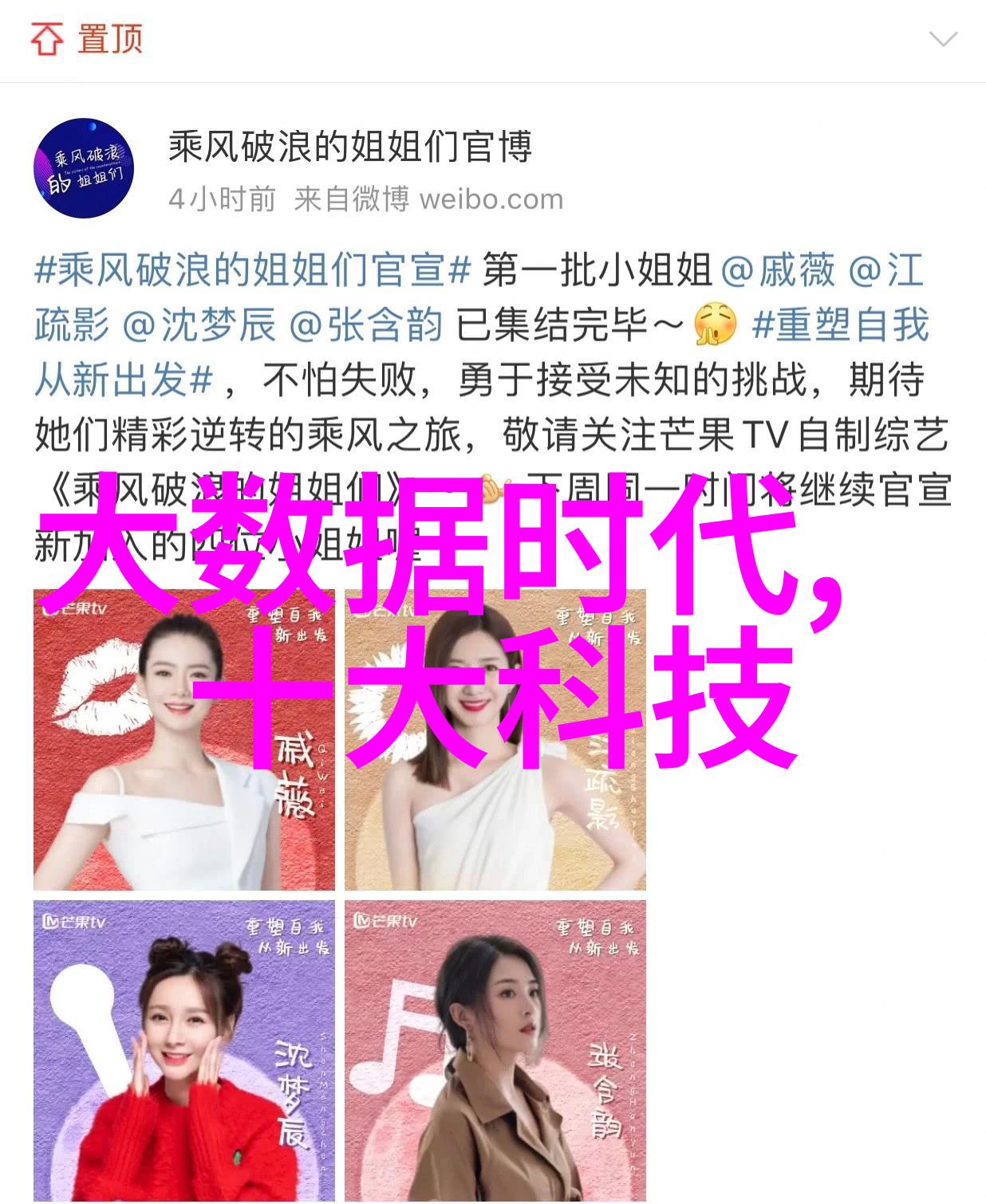Open the @沈梦辰 mention
The width and height of the screenshot is (986, 1204).
[199, 326]
